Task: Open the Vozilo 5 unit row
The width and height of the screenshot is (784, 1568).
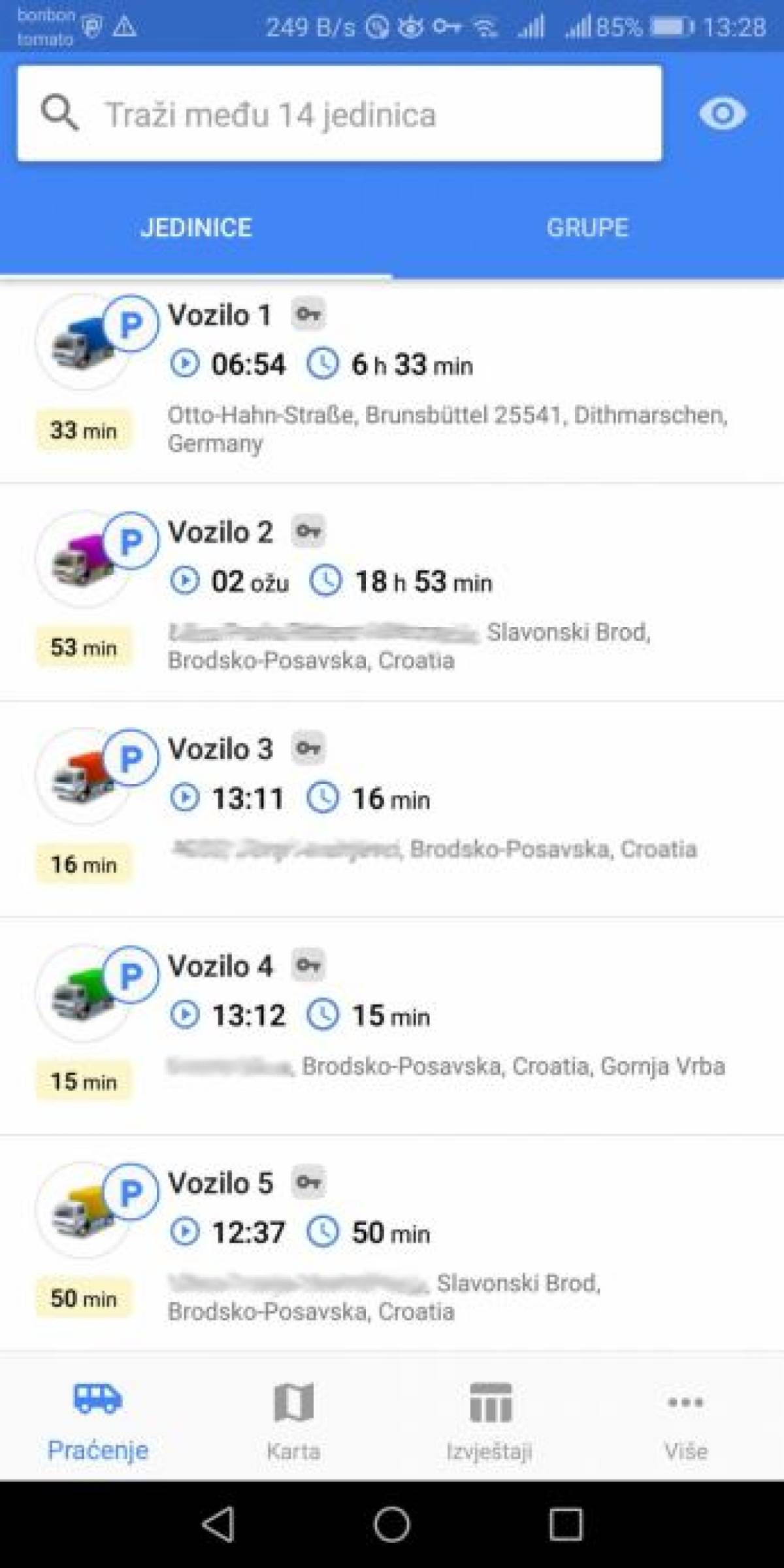Action: (x=392, y=1244)
